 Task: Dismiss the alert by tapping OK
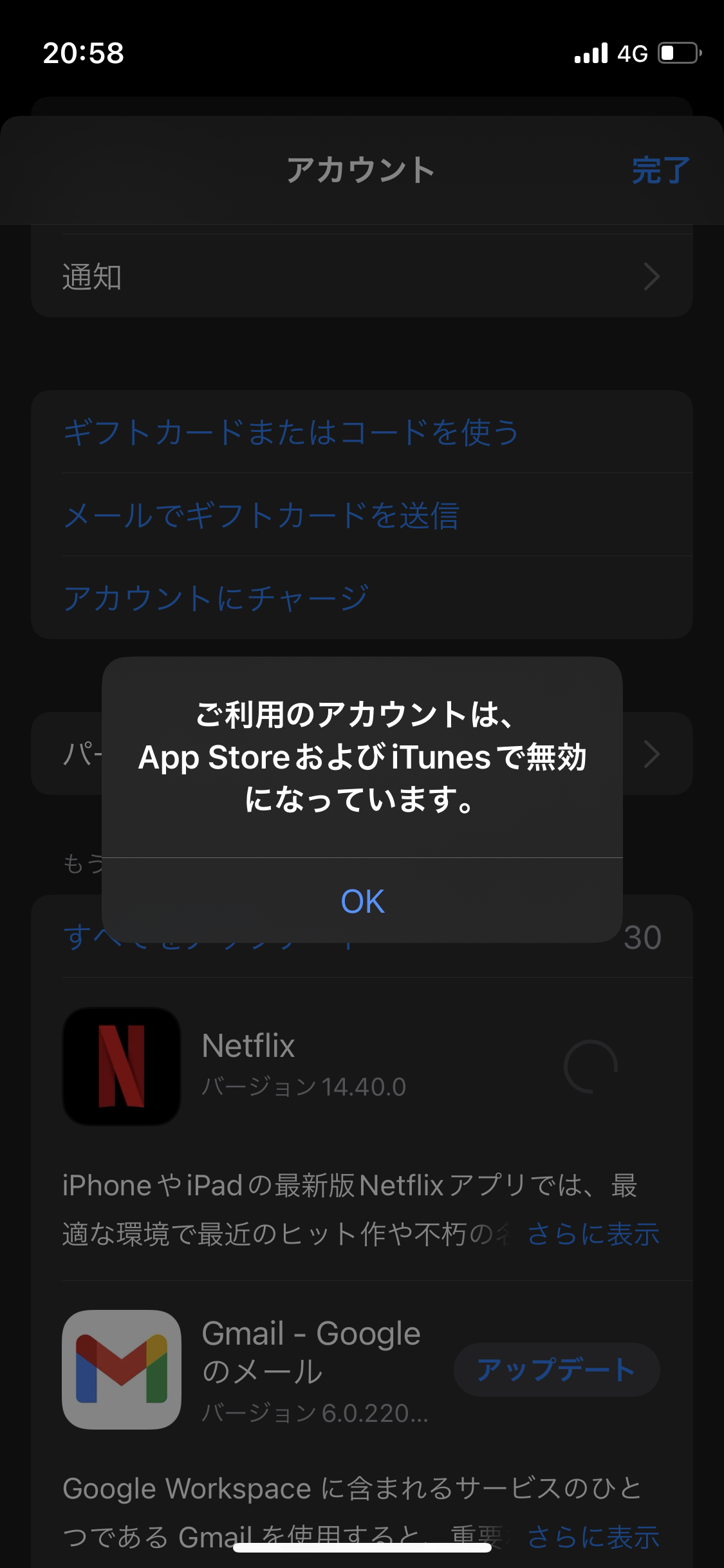(x=362, y=901)
